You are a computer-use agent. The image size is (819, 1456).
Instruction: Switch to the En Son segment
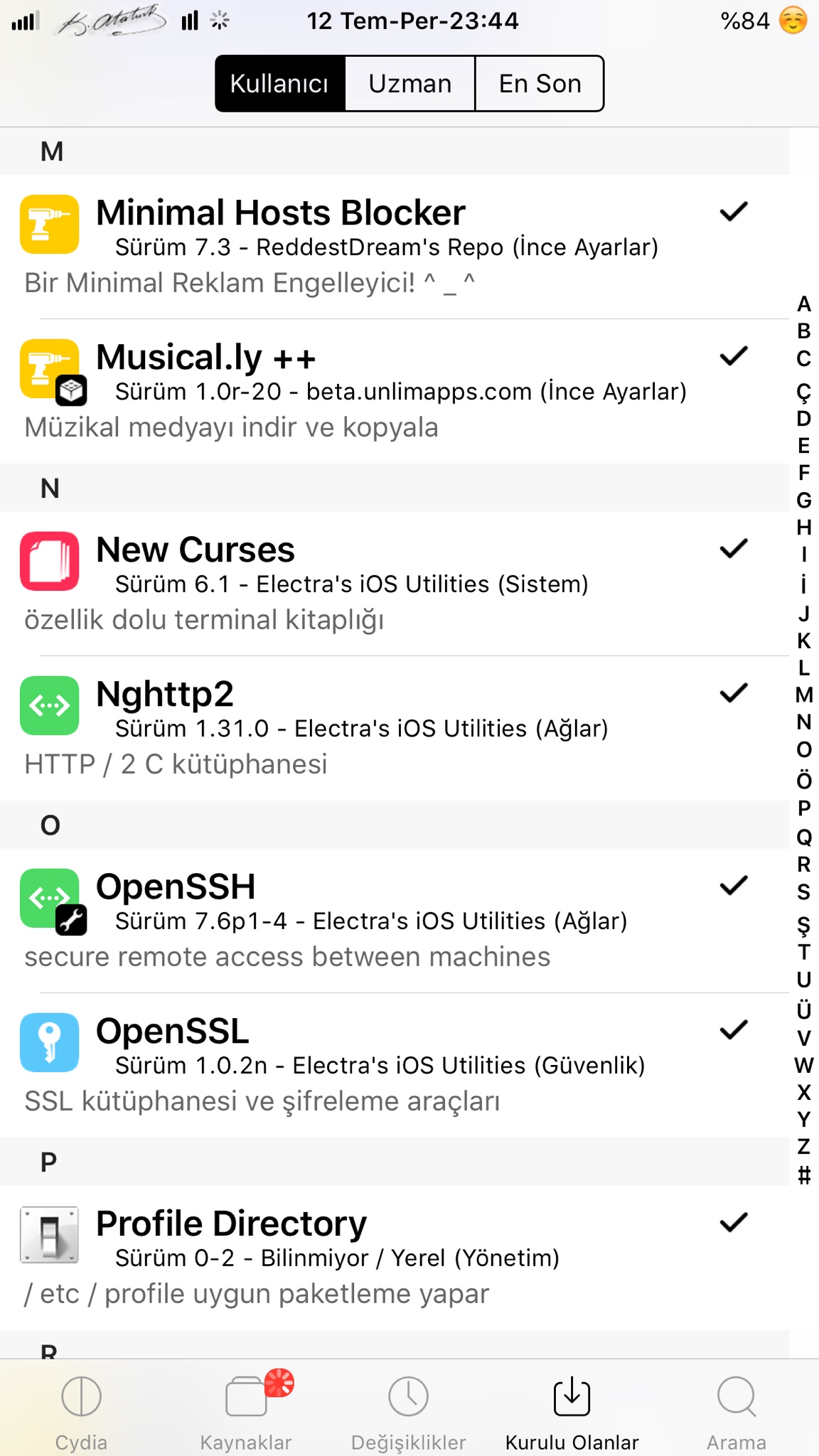click(540, 84)
